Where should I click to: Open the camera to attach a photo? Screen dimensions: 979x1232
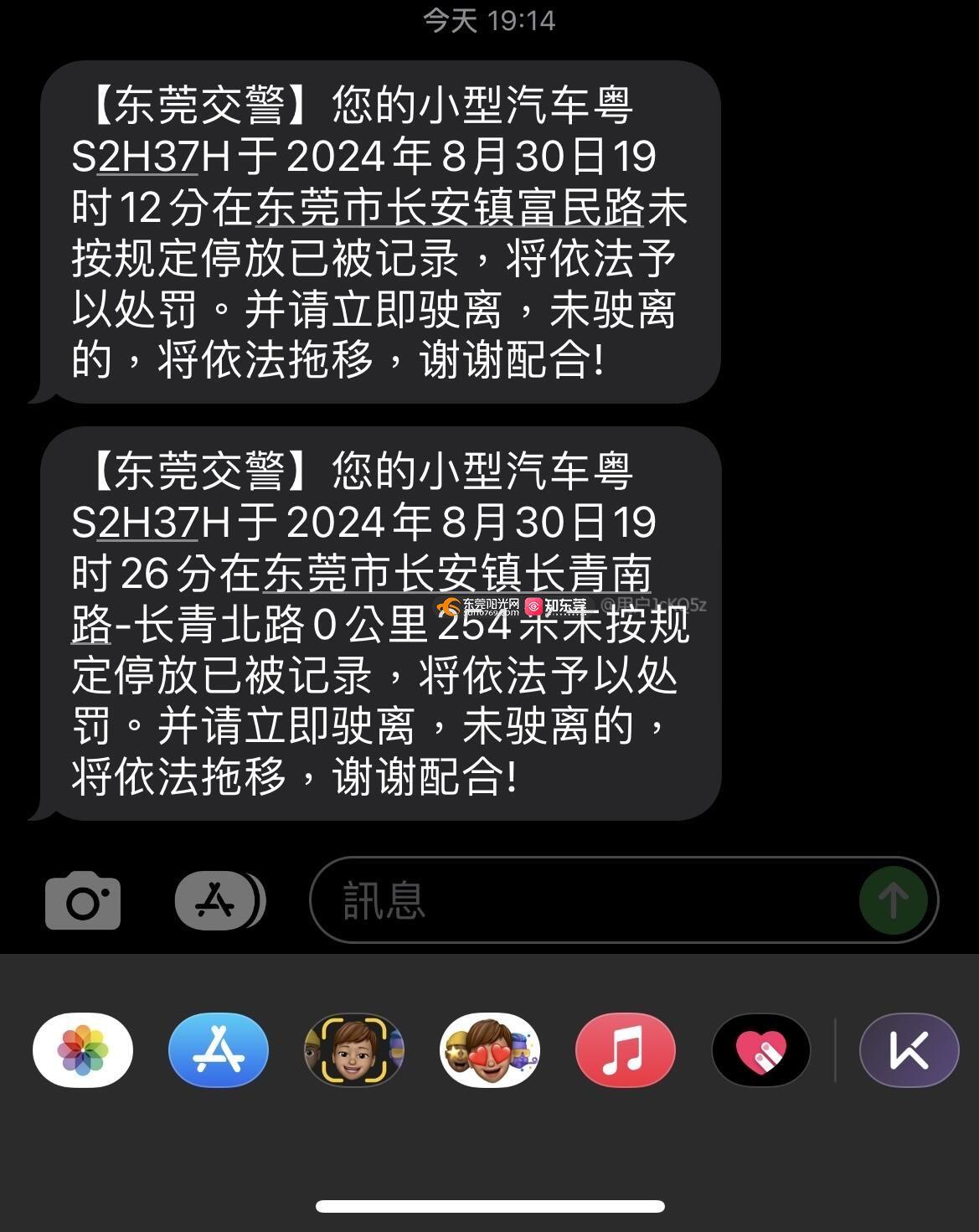pos(83,901)
